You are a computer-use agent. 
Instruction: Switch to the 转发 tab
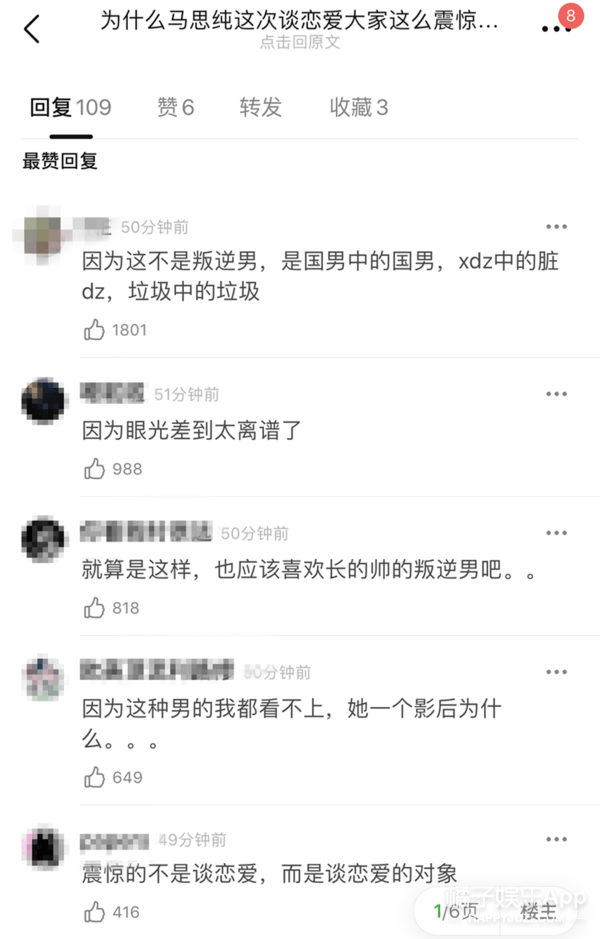[x=260, y=108]
